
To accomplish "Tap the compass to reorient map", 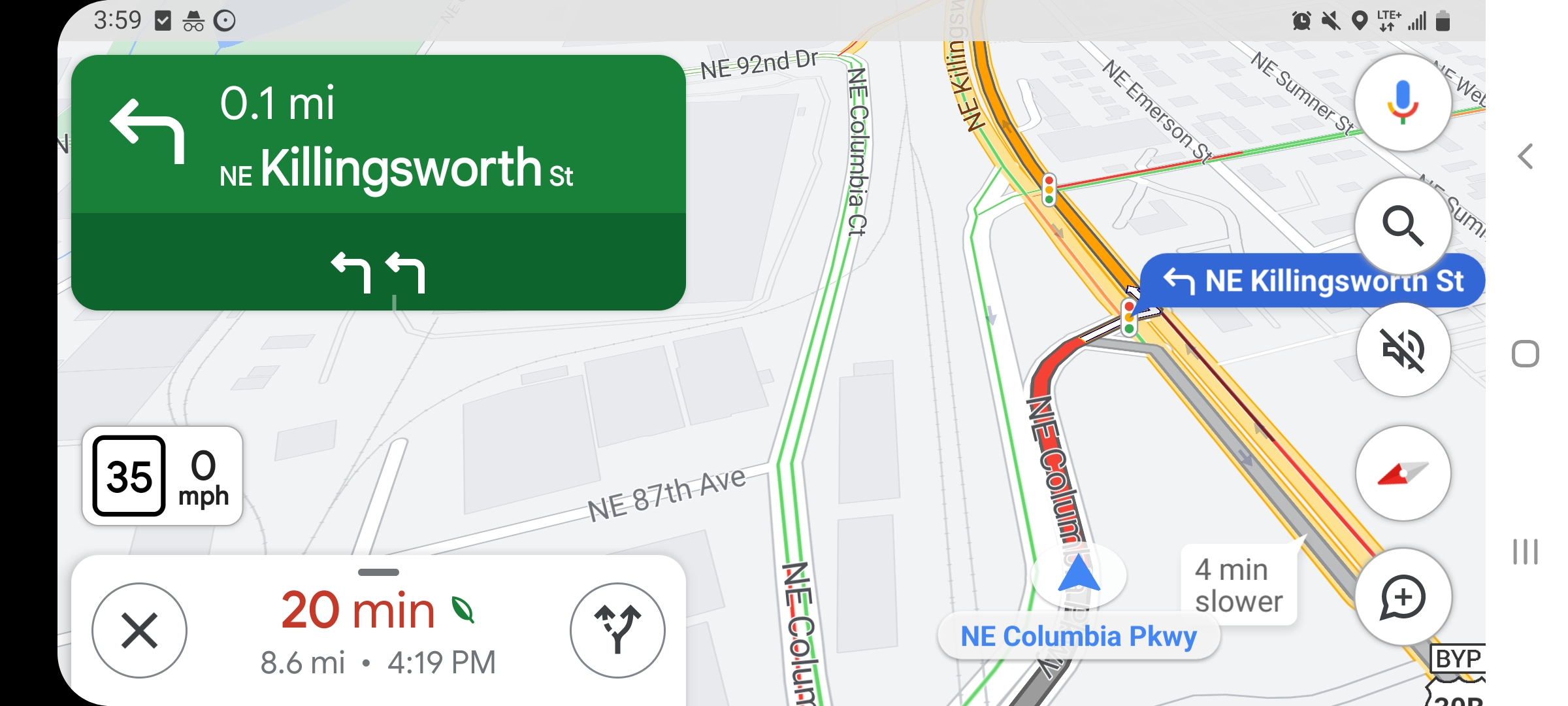I will click(1403, 473).
